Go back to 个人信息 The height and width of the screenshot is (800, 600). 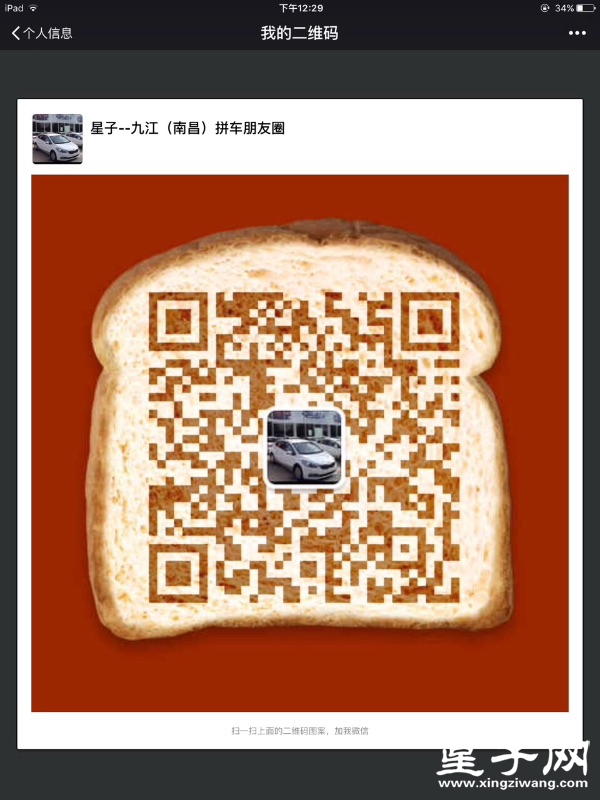coord(41,33)
